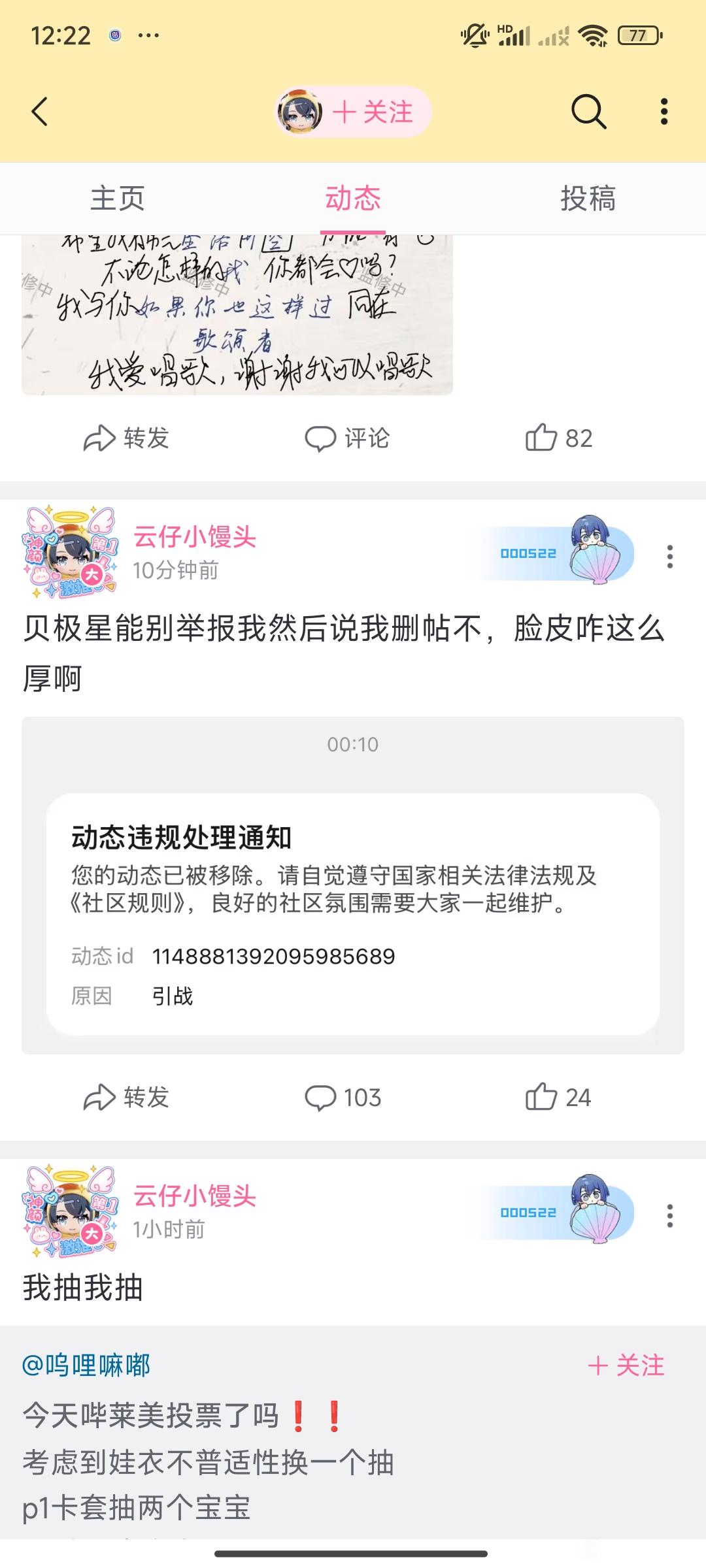Viewport: 706px width, 1568px height.
Task: Go back using the top-left arrow
Action: [x=40, y=111]
